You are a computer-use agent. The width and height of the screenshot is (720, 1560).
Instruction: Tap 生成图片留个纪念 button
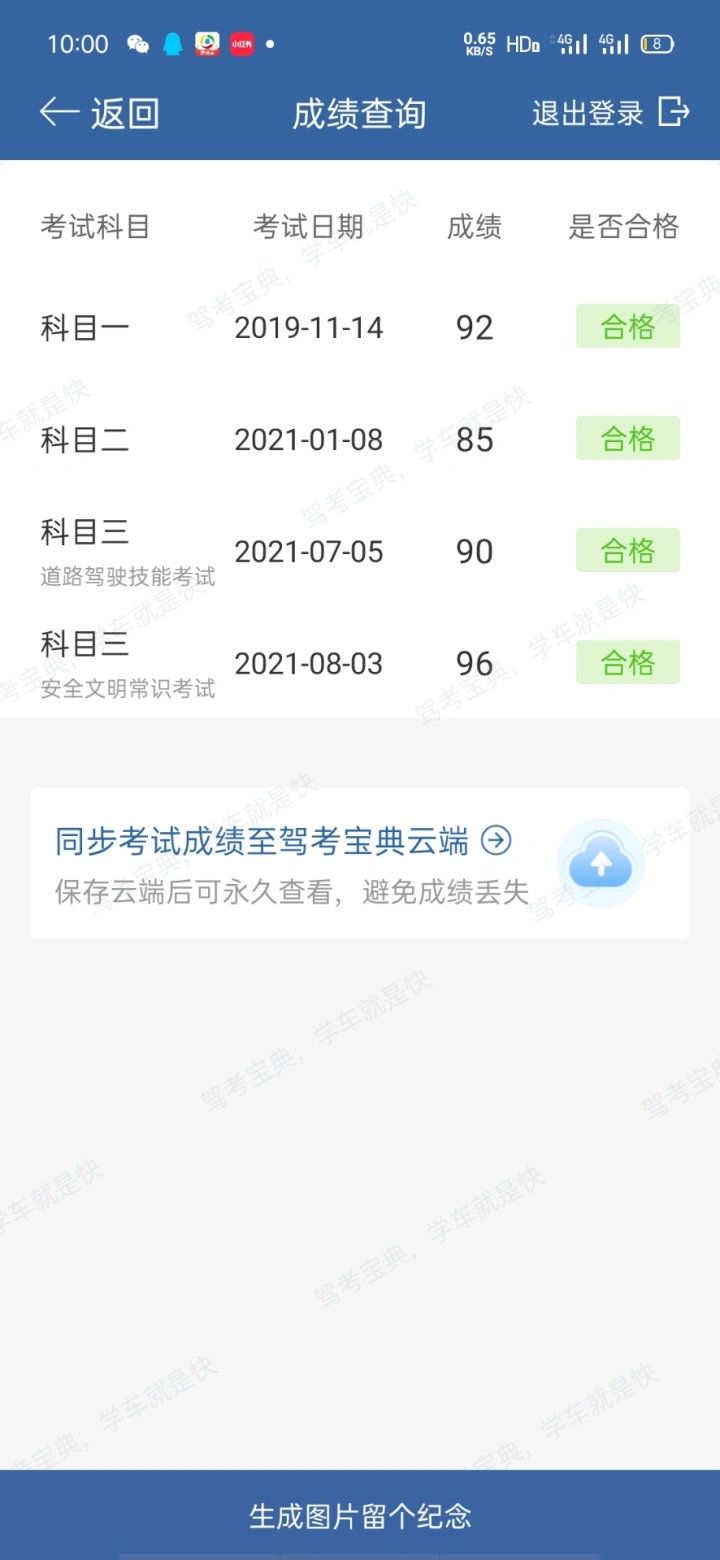(360, 1515)
